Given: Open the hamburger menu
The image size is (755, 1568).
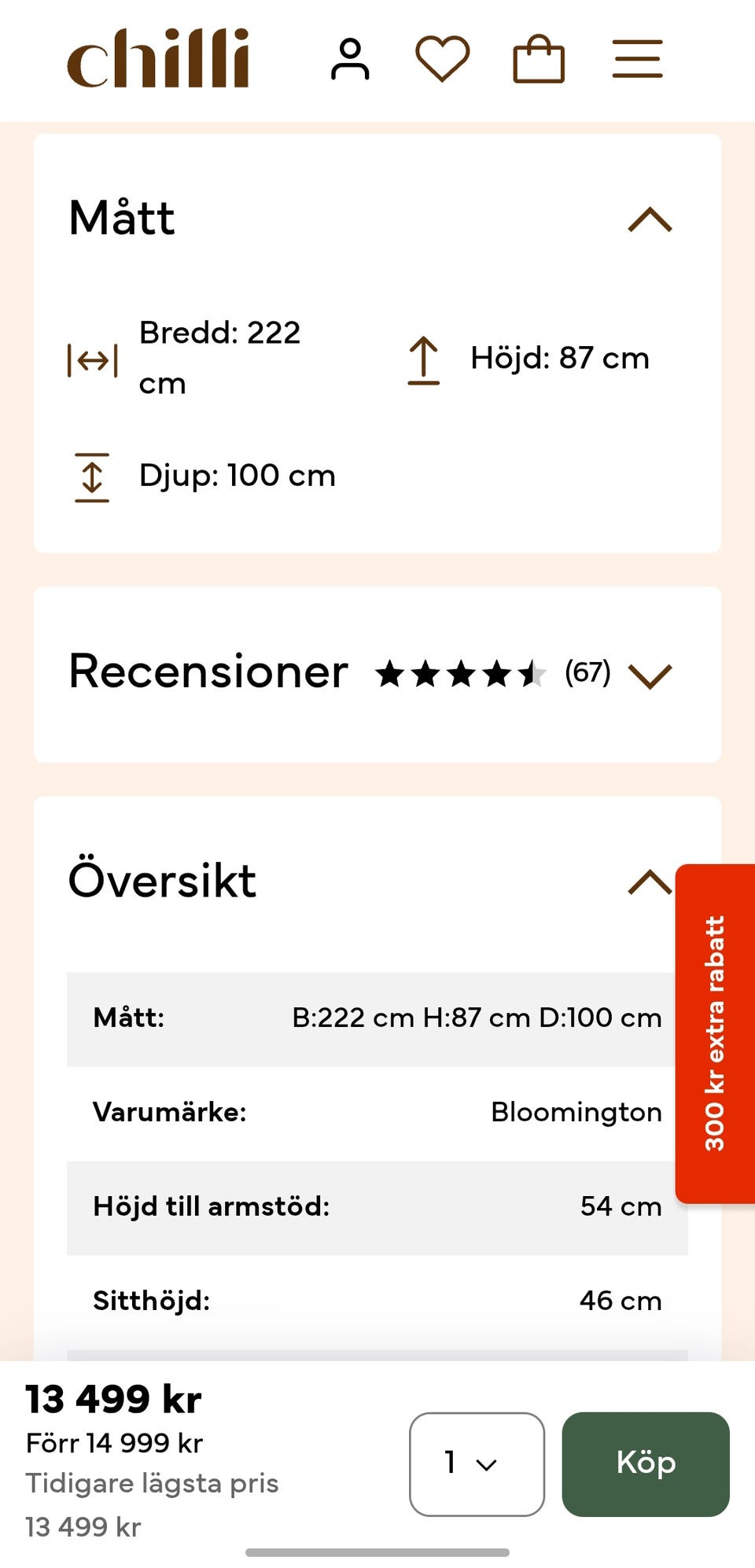Looking at the screenshot, I should point(638,59).
